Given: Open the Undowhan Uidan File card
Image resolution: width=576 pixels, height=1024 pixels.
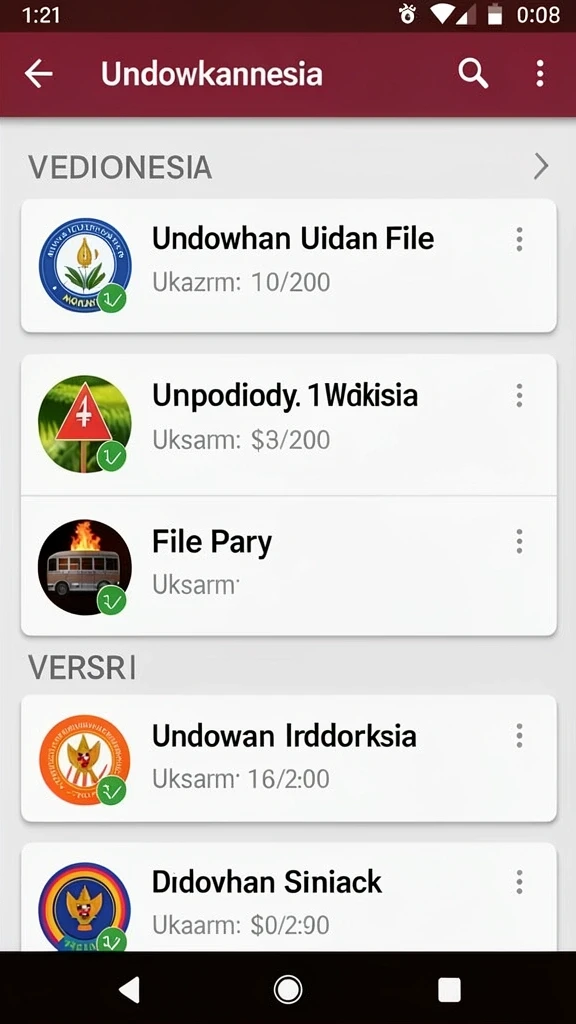Looking at the screenshot, I should (289, 266).
